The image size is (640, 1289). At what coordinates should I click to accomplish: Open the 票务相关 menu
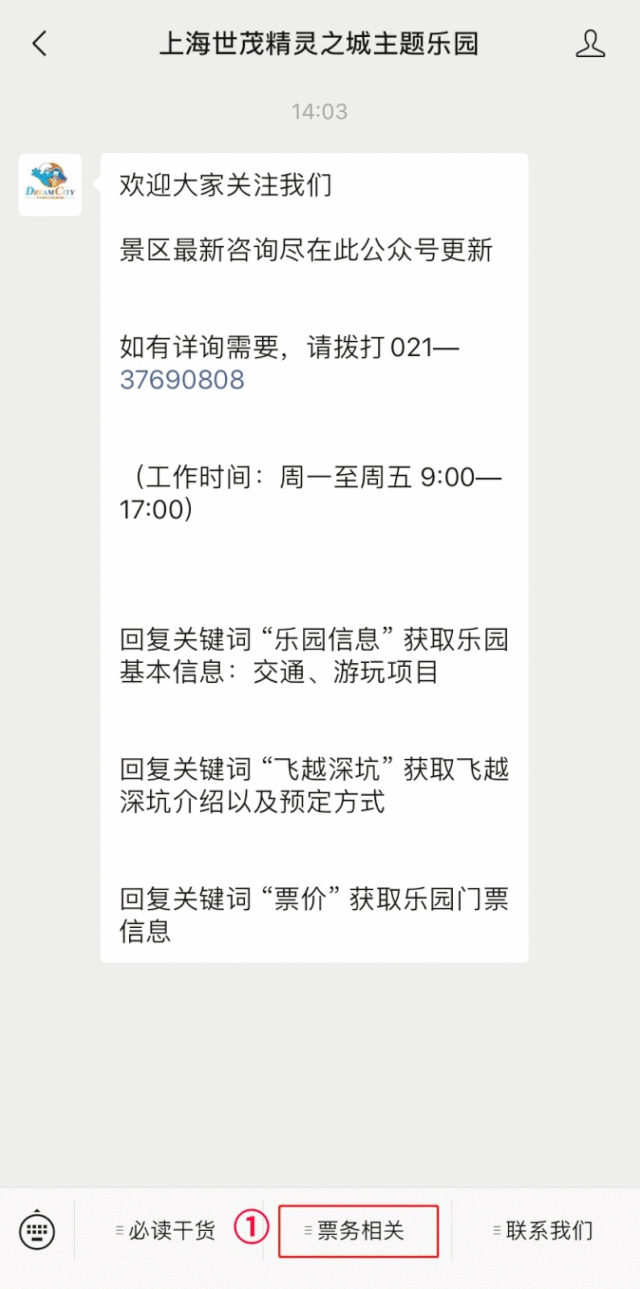358,1230
